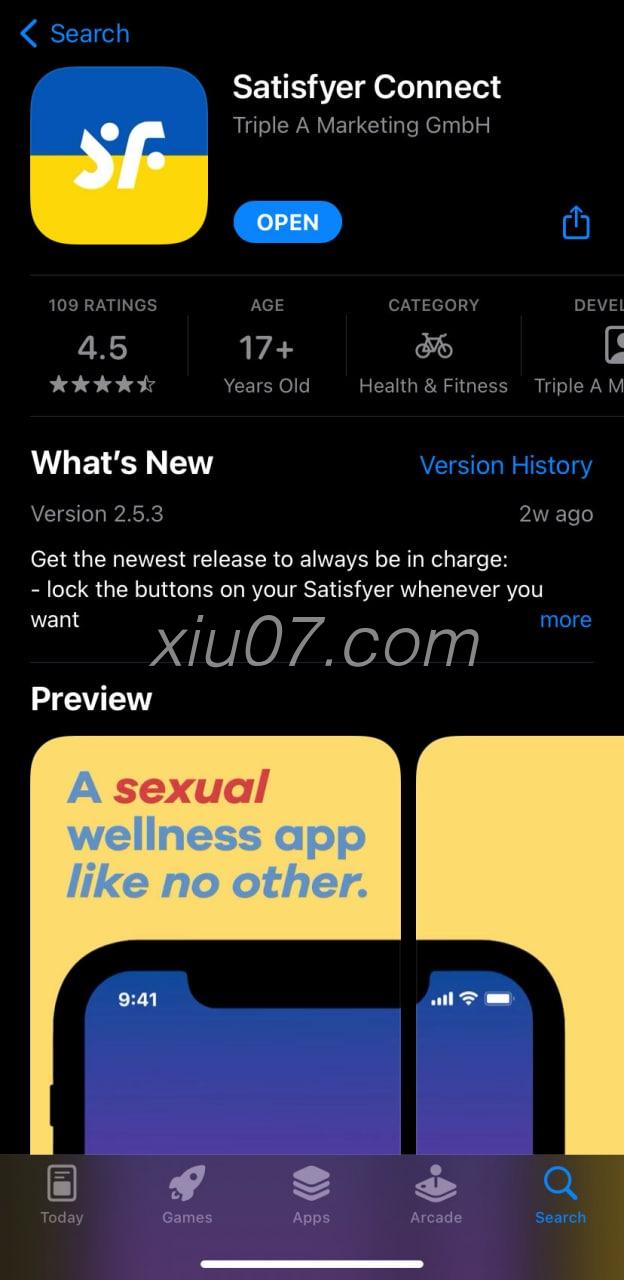The height and width of the screenshot is (1280, 624).
Task: Open Version History
Action: pos(505,465)
